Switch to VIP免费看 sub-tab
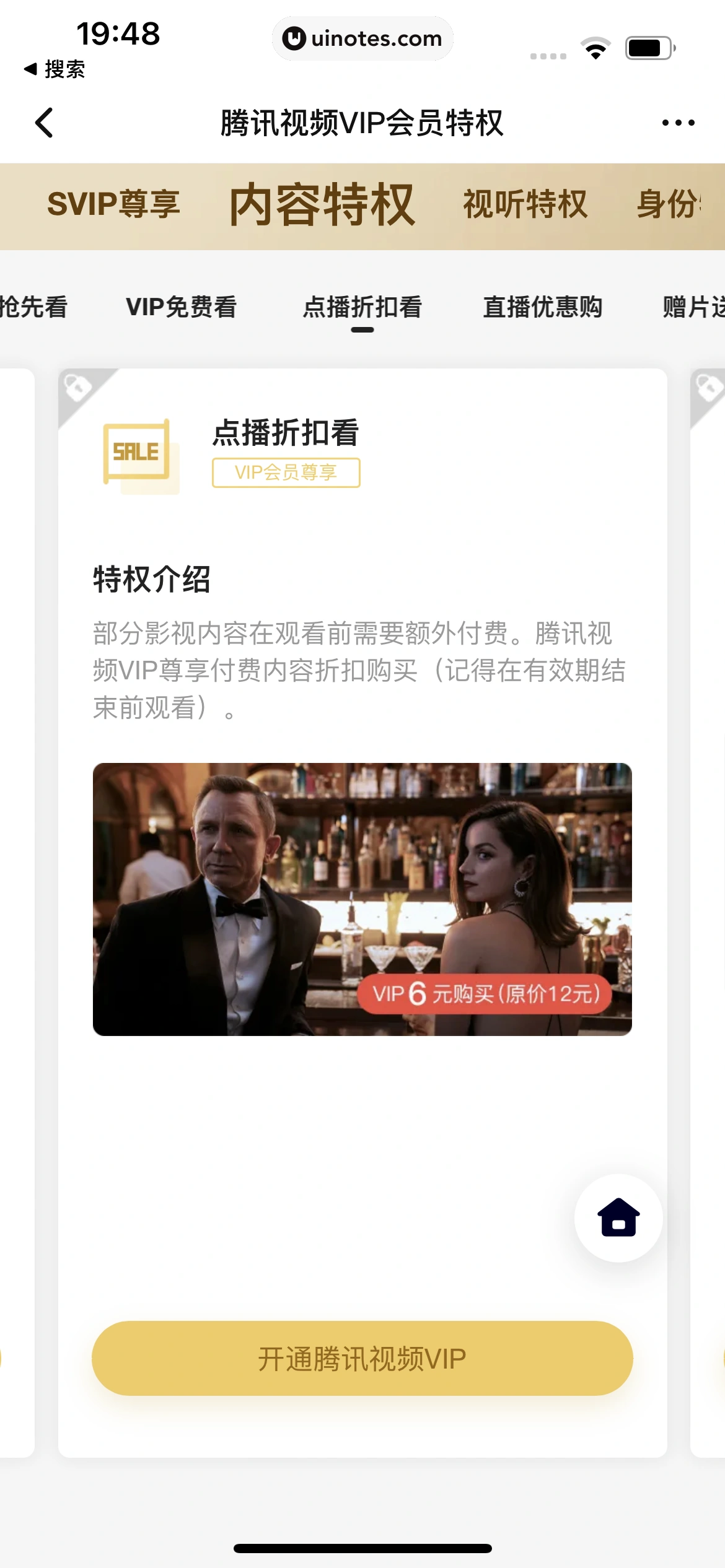 [x=181, y=307]
